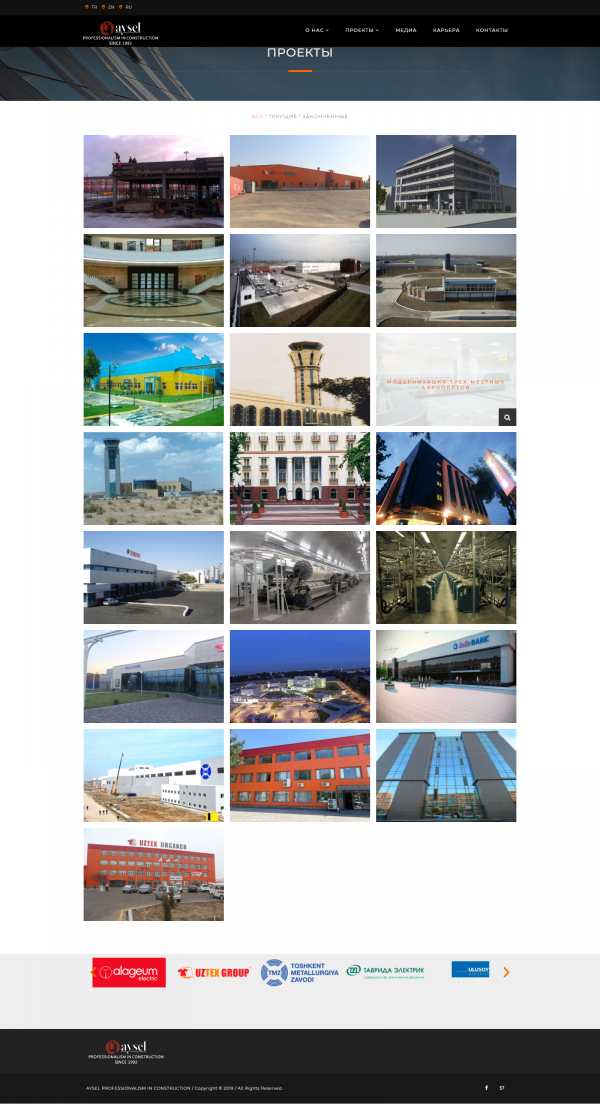Tap the magnifier icon on the airports modernization tile
Image resolution: width=600 pixels, height=1104 pixels.
(x=507, y=417)
